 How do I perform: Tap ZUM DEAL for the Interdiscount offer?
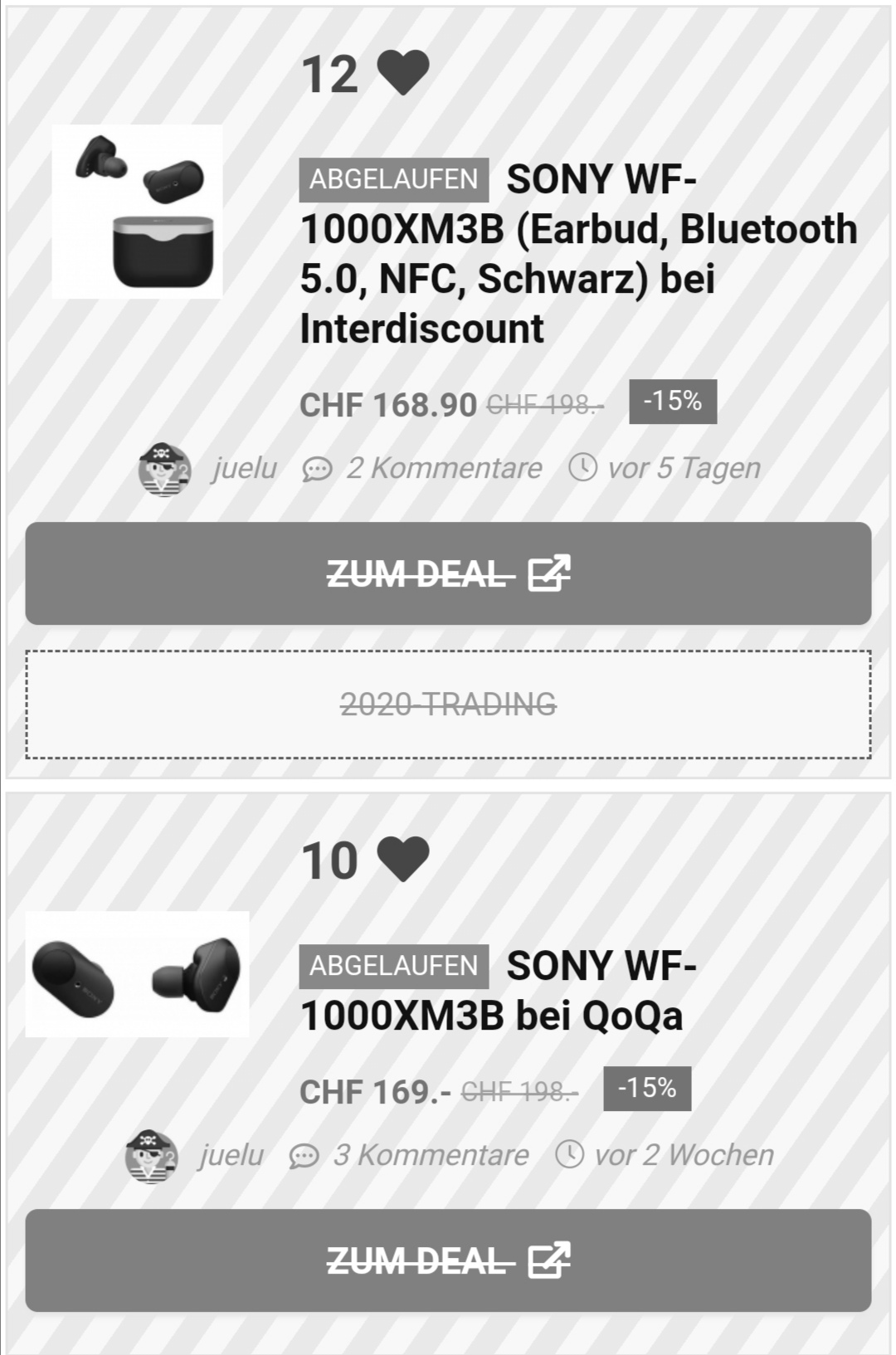[x=448, y=573]
